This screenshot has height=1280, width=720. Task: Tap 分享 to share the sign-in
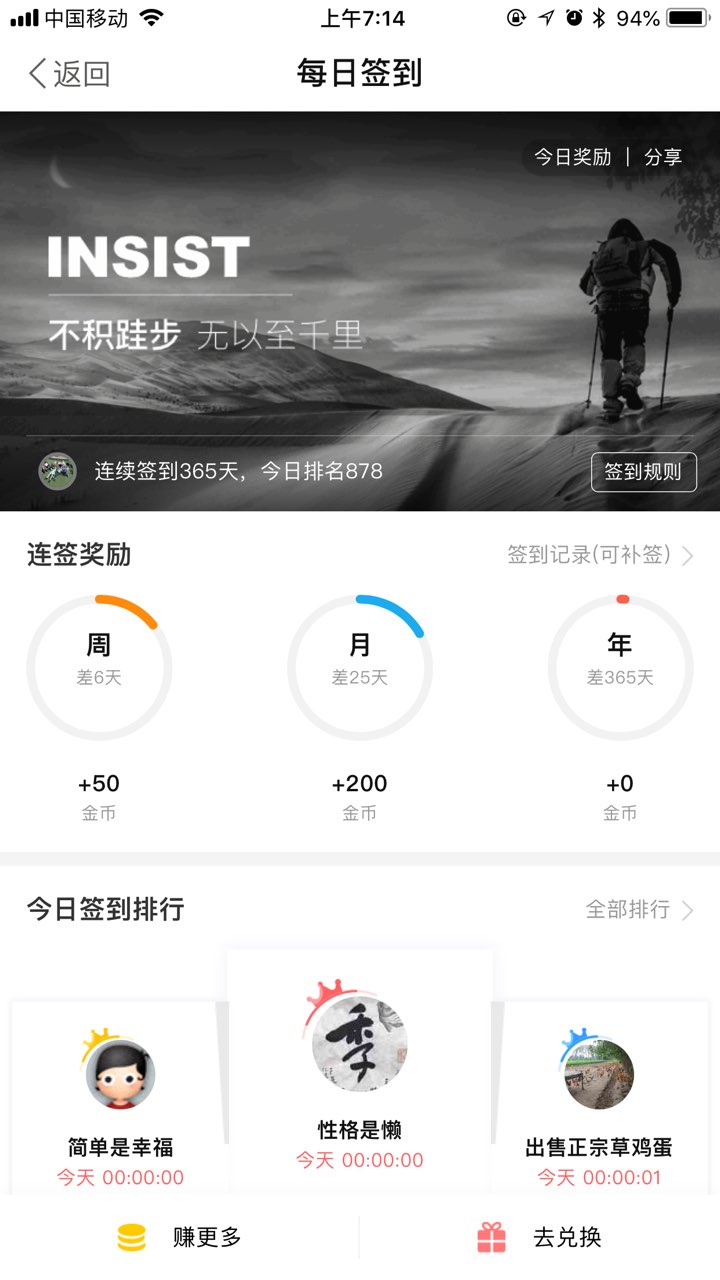coord(663,157)
